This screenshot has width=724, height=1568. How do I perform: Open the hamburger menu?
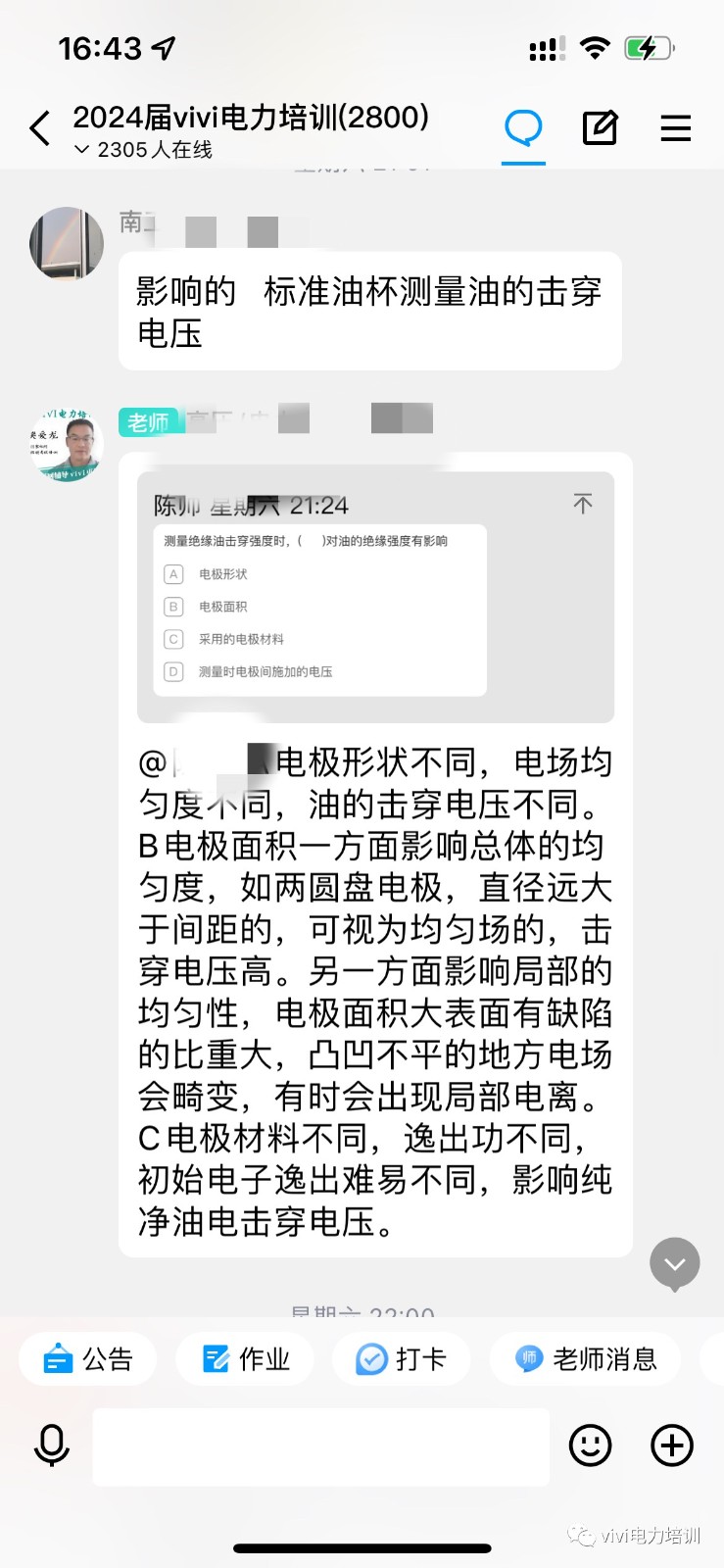[x=675, y=128]
